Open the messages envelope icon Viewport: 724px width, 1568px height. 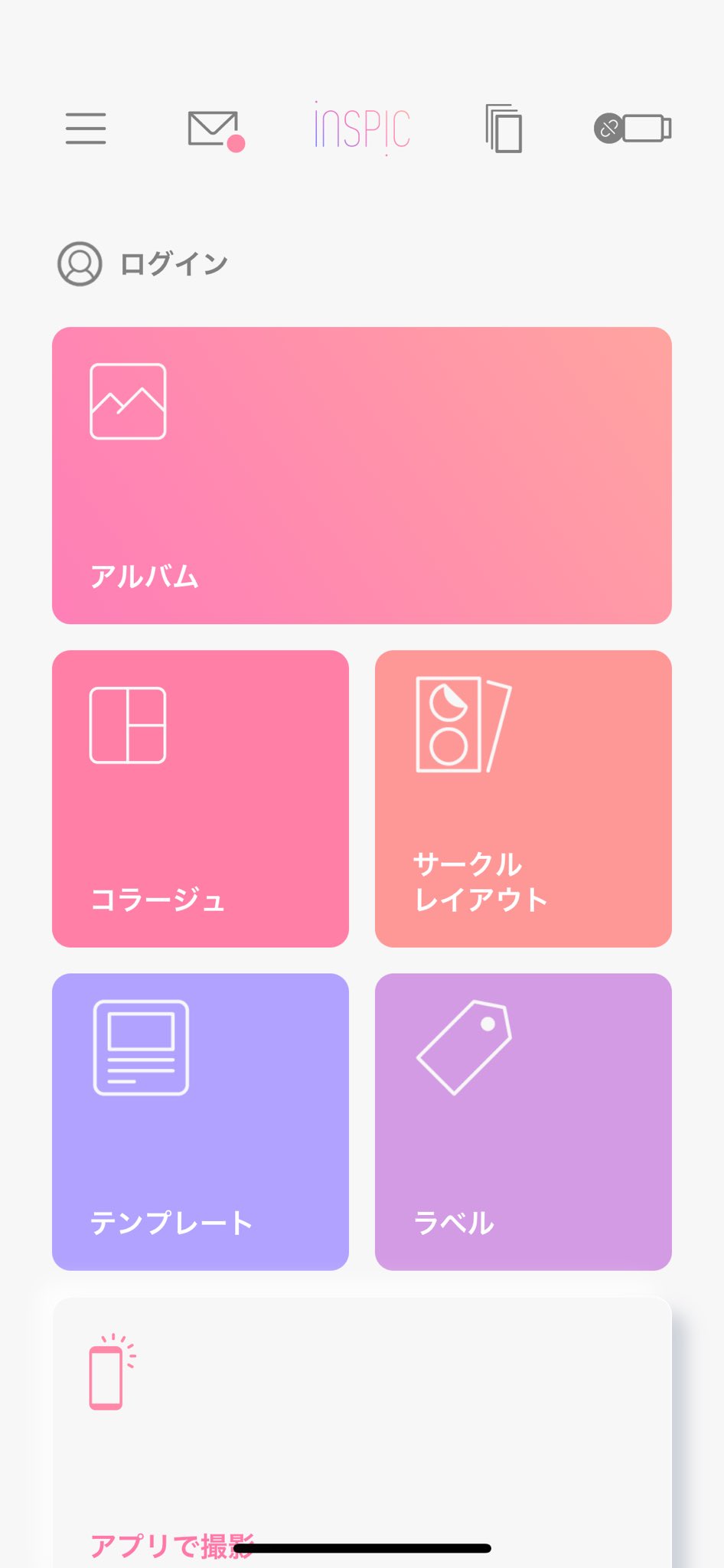[216, 131]
